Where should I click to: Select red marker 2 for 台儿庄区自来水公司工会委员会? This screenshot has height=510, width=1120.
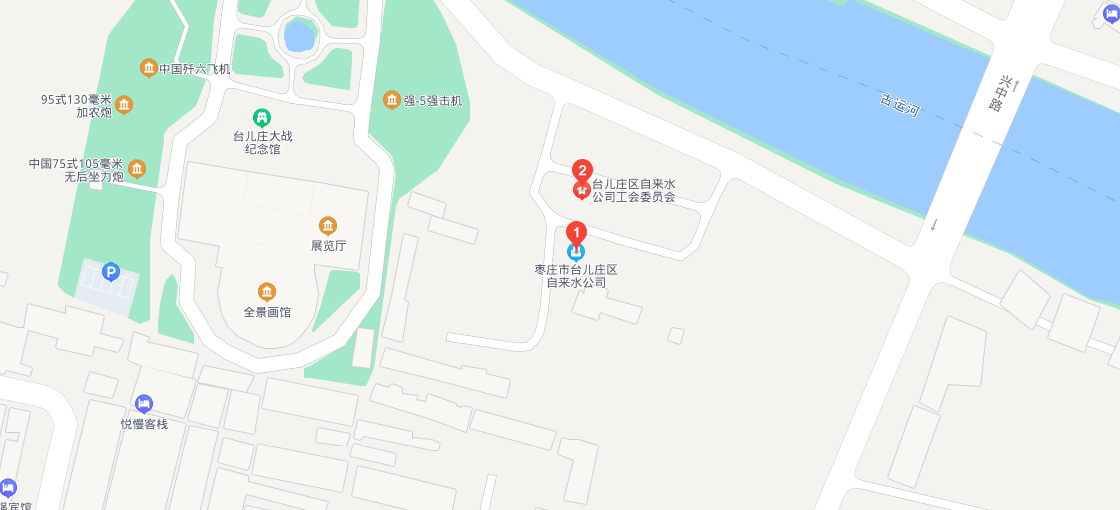pos(582,171)
